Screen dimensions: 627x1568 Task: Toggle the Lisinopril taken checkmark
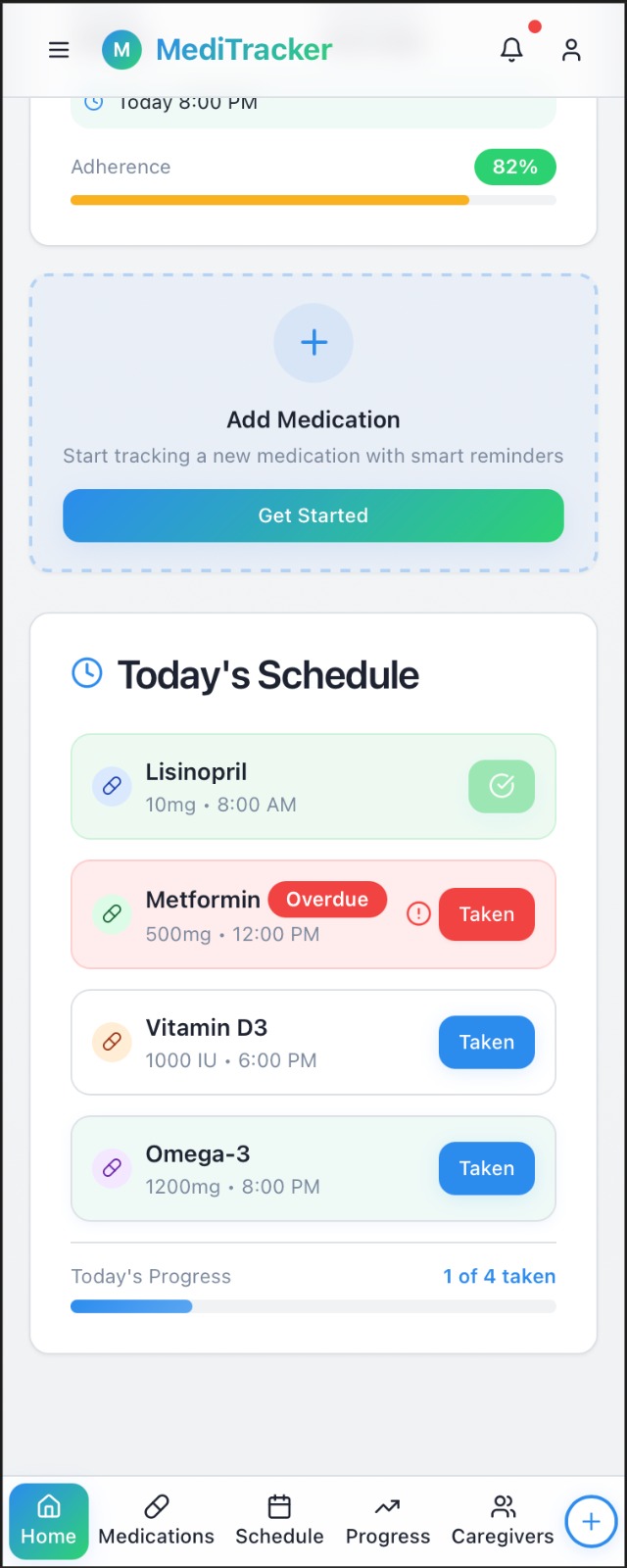click(502, 786)
